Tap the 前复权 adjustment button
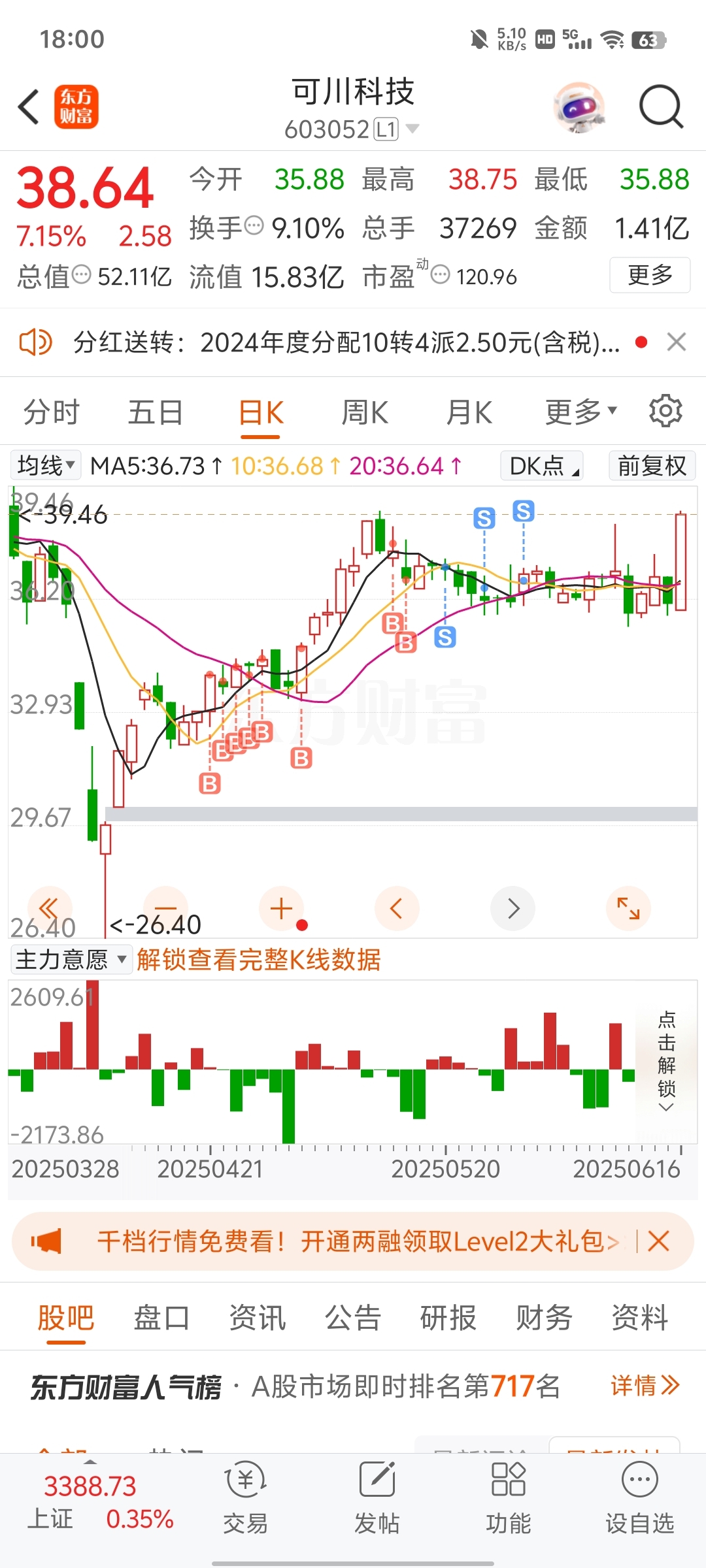This screenshot has width=706, height=1568. point(652,466)
